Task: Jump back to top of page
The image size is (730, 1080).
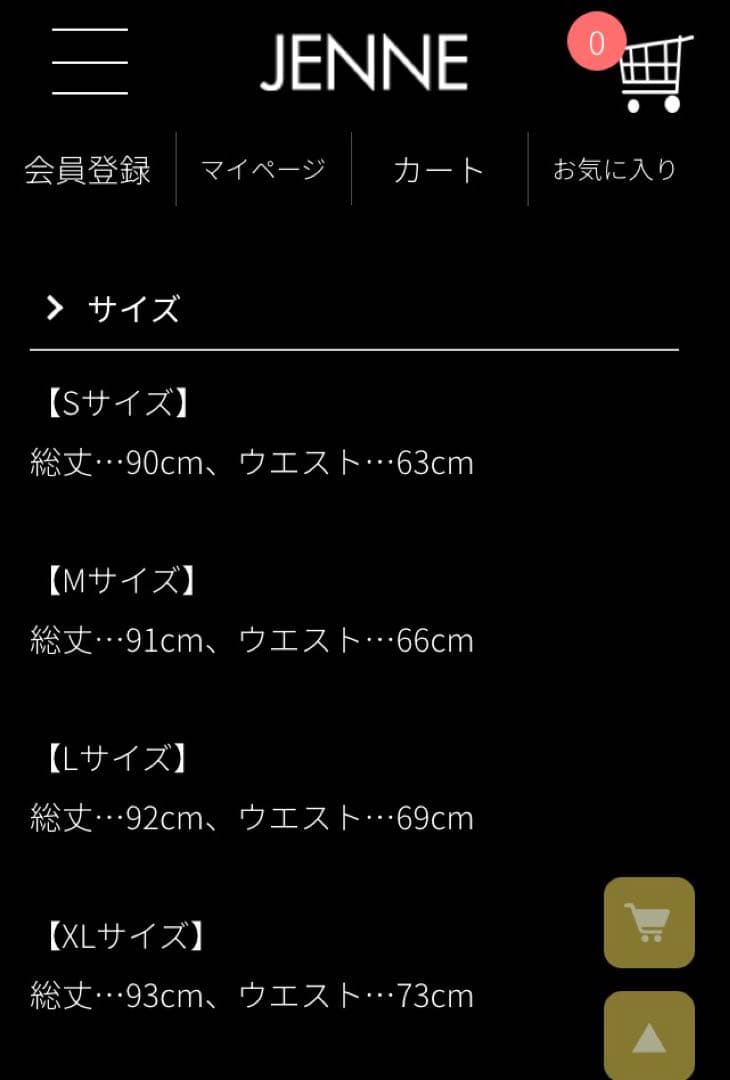Action: point(649,1037)
